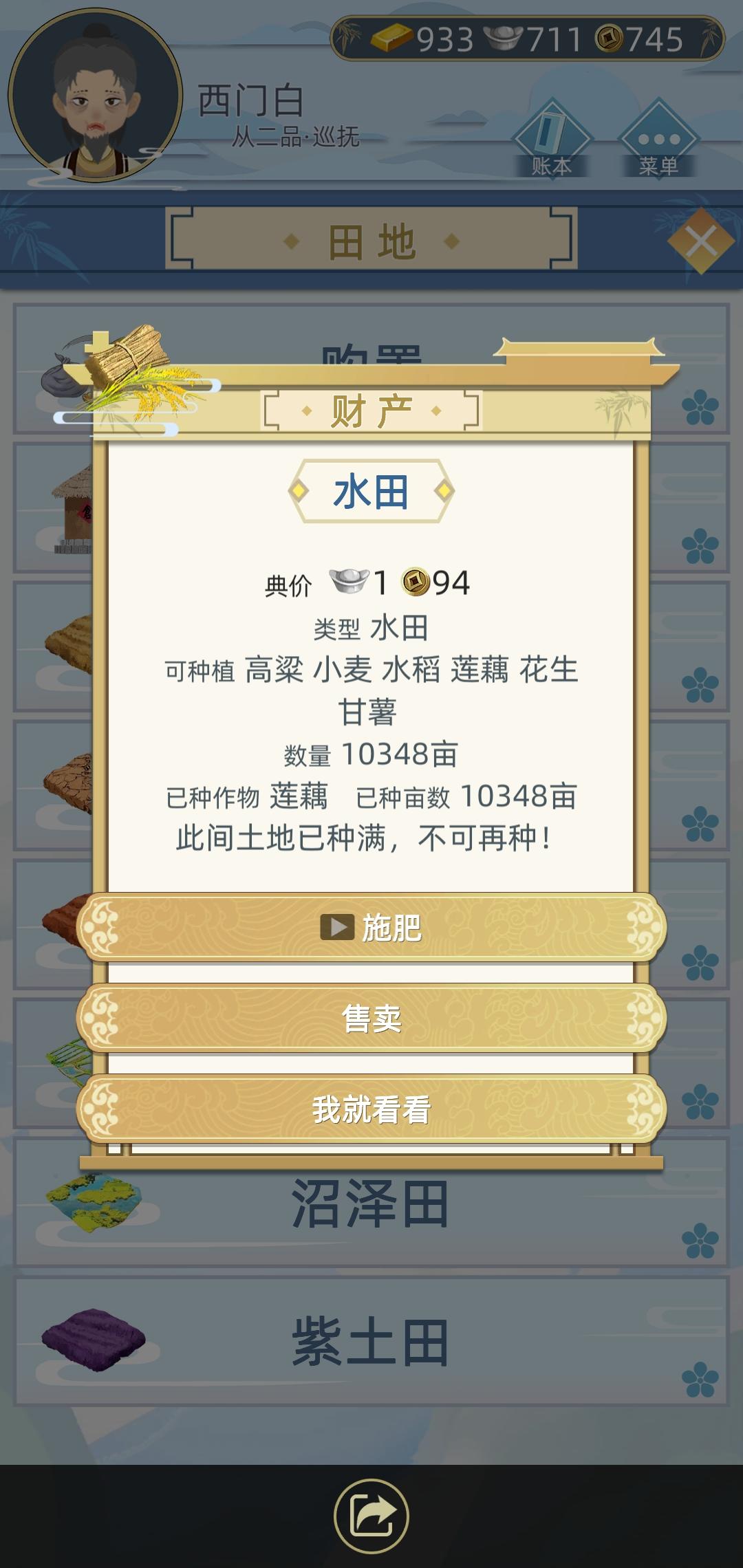The height and width of the screenshot is (1568, 743).
Task: Click the flower icon on the top field row
Action: 700,407
